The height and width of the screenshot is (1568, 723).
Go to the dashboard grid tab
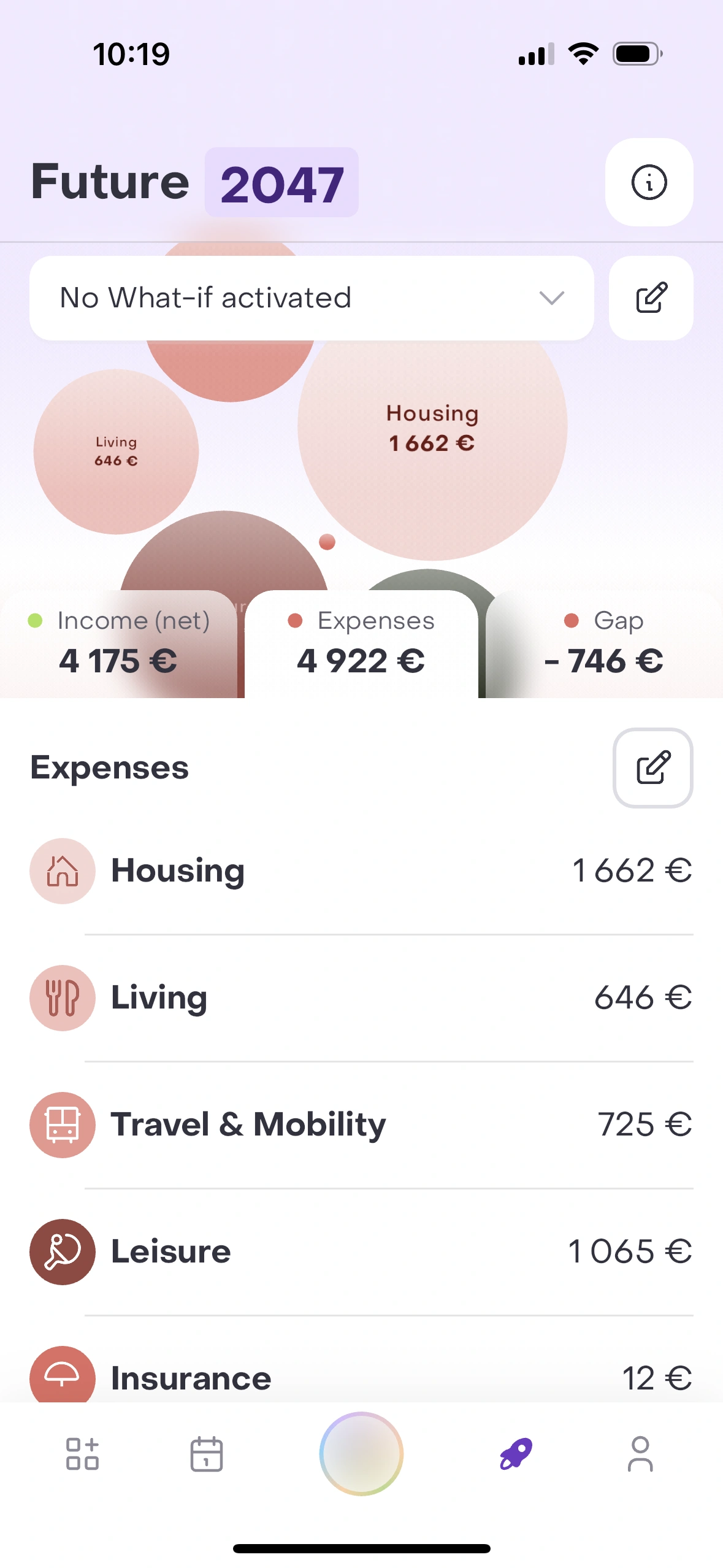coord(82,1454)
